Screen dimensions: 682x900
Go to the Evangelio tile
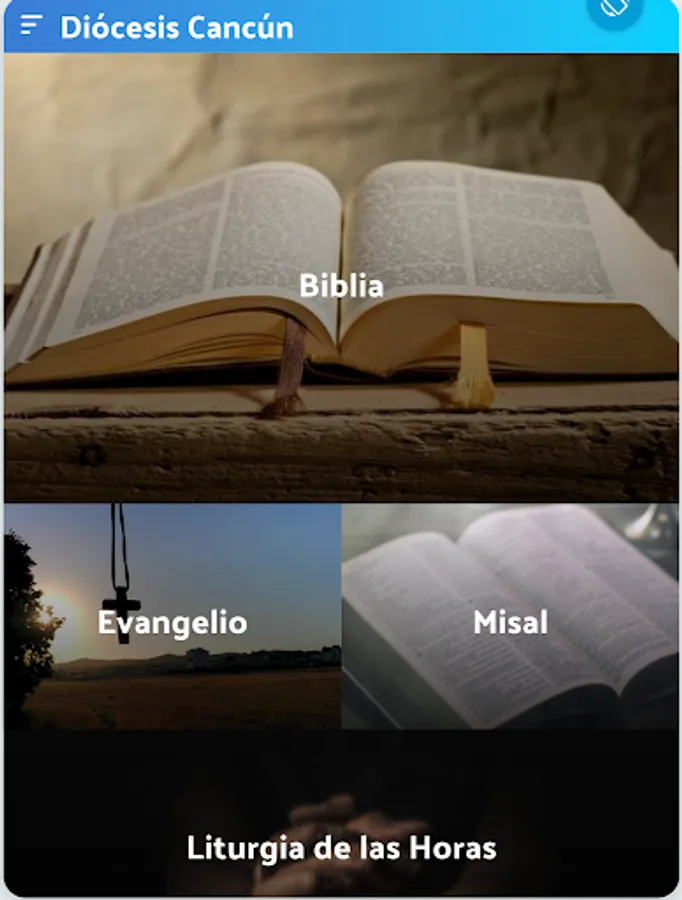[172, 622]
